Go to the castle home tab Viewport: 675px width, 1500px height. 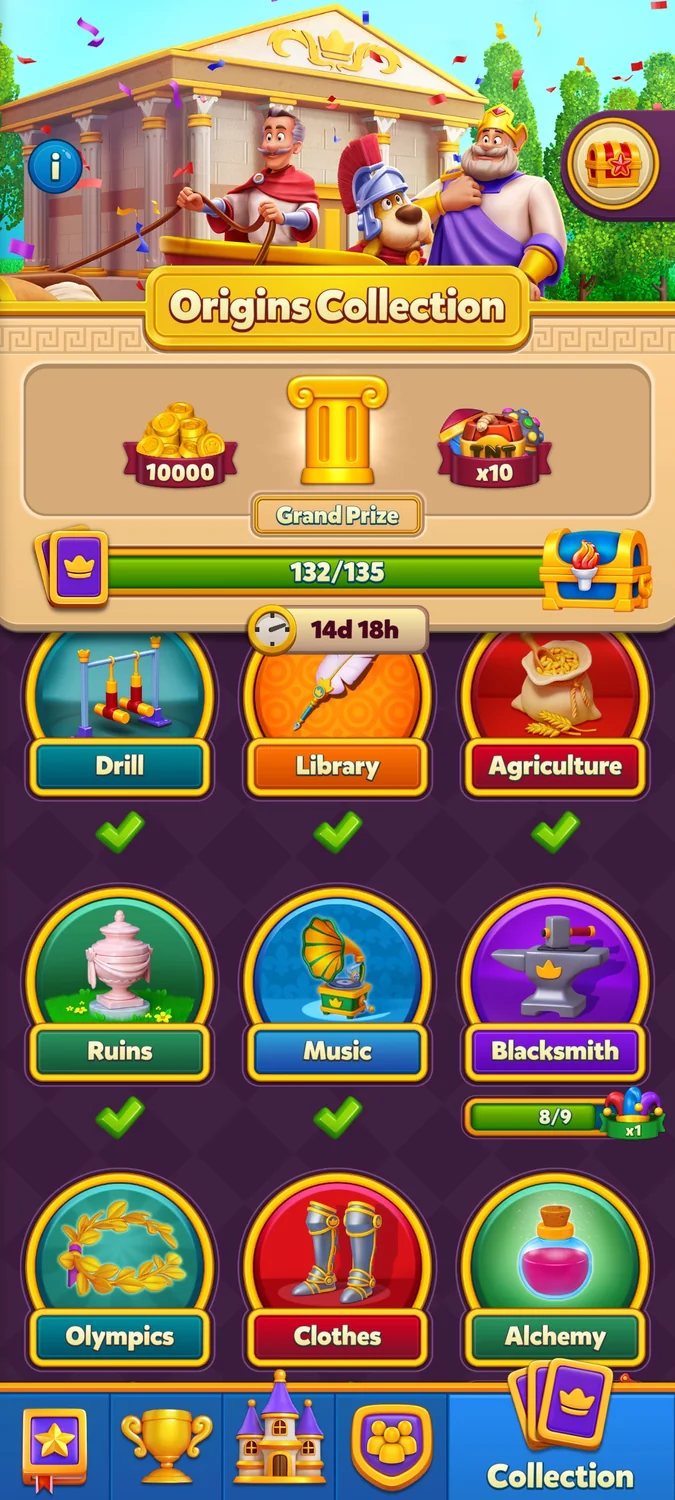[x=279, y=1440]
